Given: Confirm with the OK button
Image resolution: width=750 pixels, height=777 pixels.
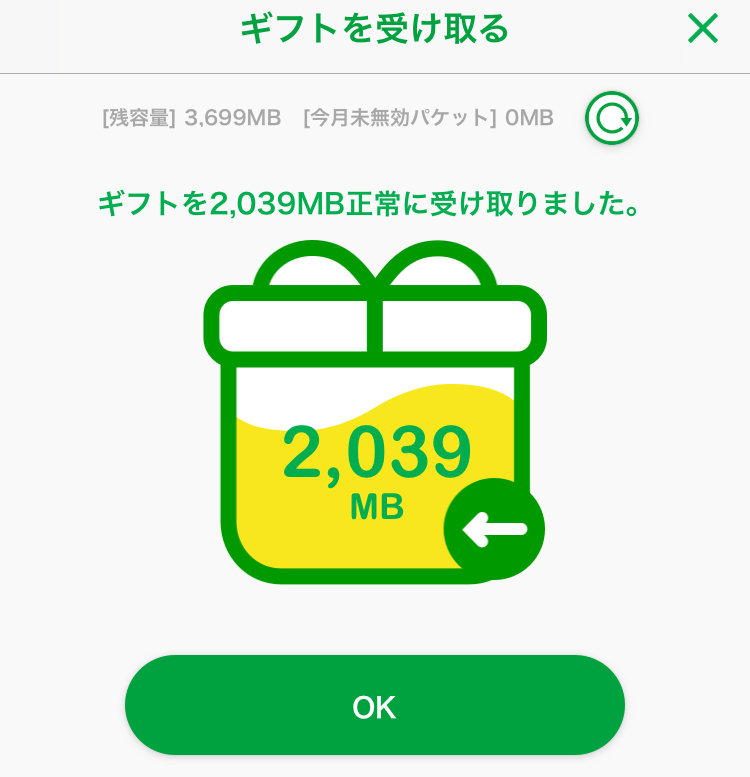Looking at the screenshot, I should click(375, 706).
